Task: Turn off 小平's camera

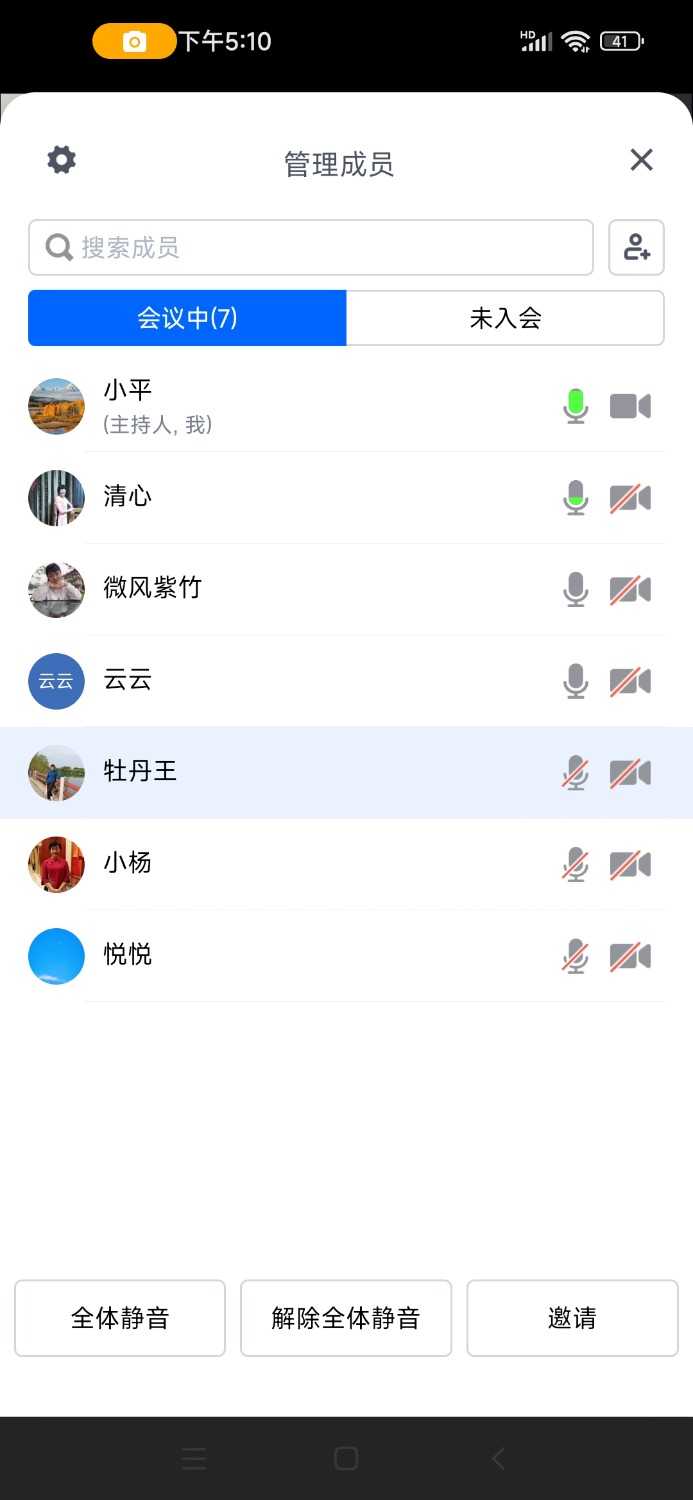Action: (630, 406)
